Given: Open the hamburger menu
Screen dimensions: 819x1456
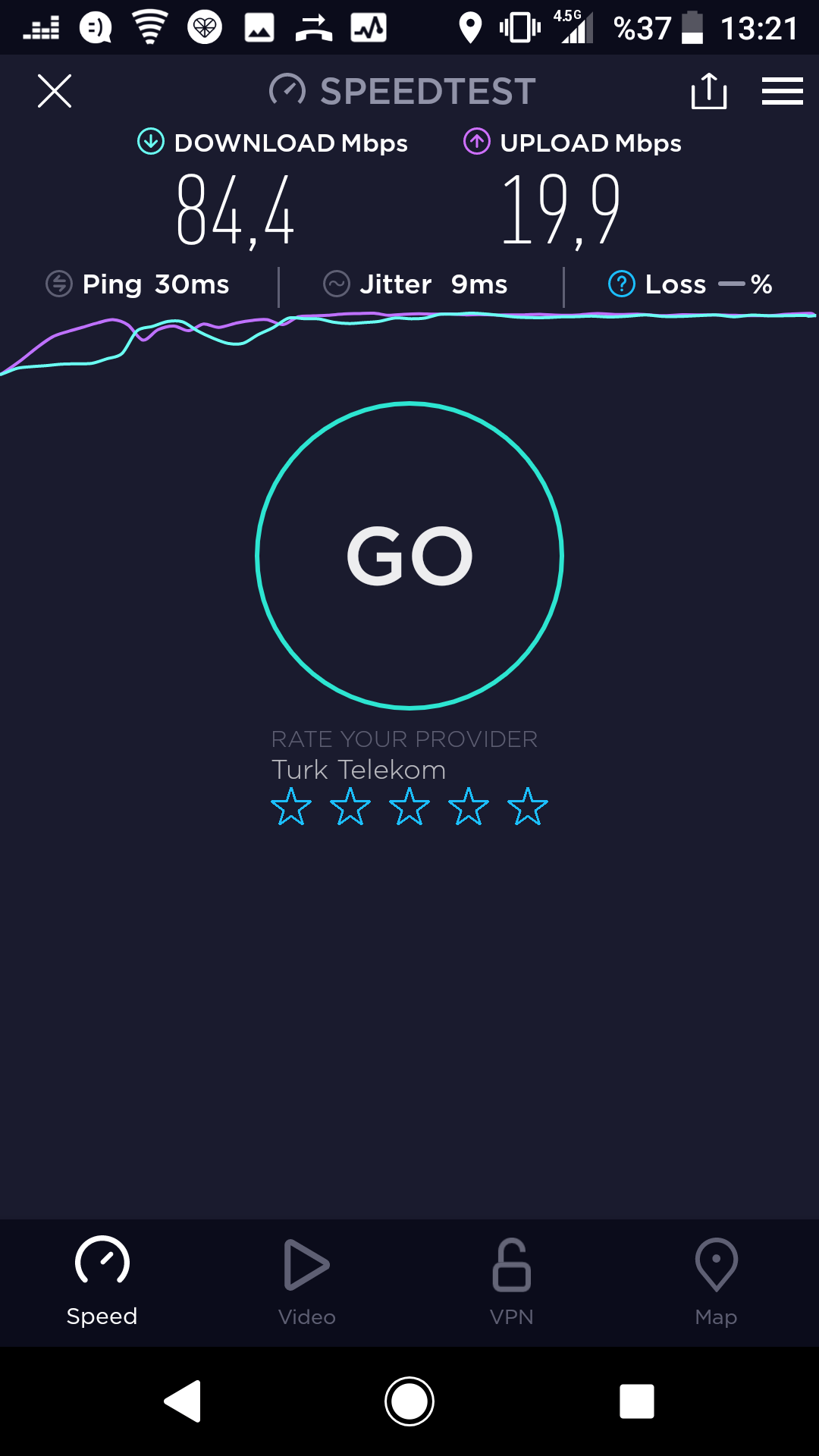Looking at the screenshot, I should 783,91.
